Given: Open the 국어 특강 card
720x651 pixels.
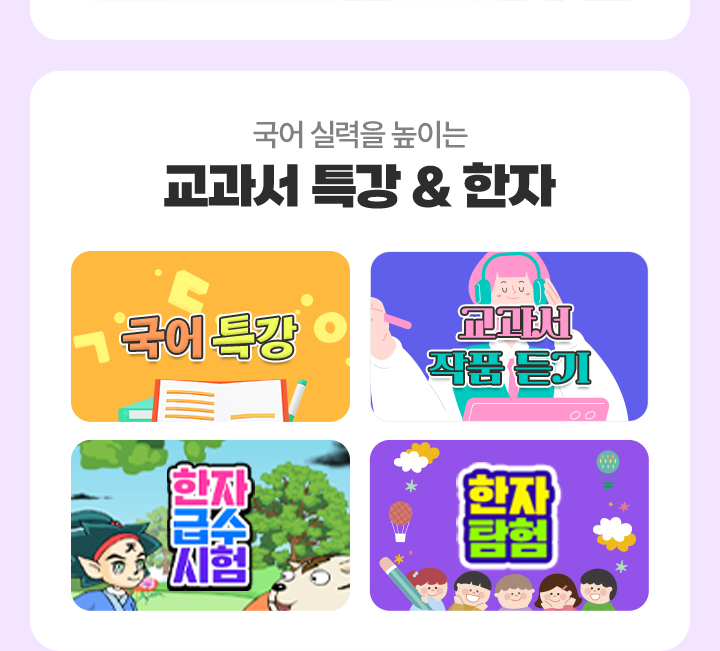Looking at the screenshot, I should [x=210, y=336].
